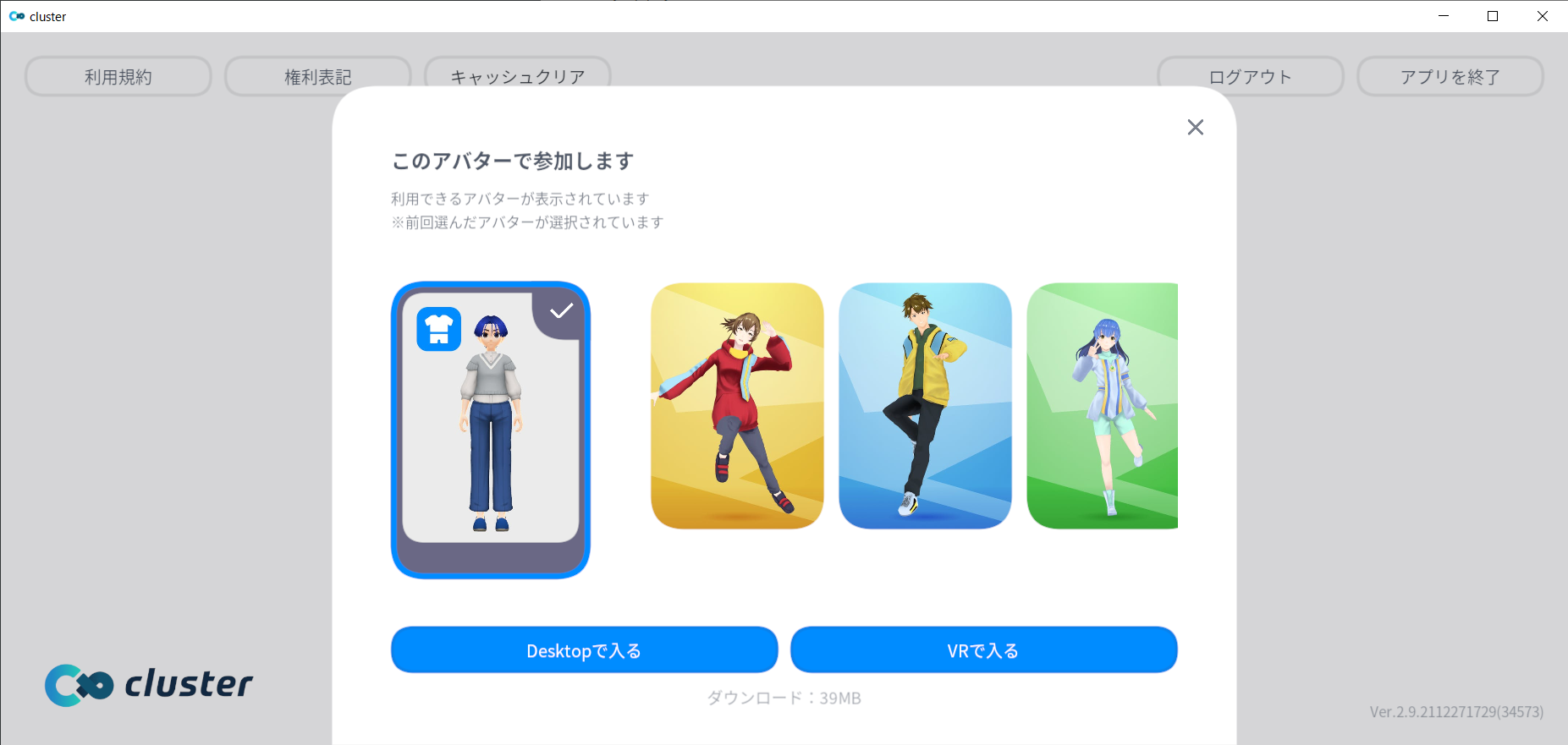Enter using the VRで入る button
Screen dimensions: 1568x745
pyautogui.click(x=983, y=650)
